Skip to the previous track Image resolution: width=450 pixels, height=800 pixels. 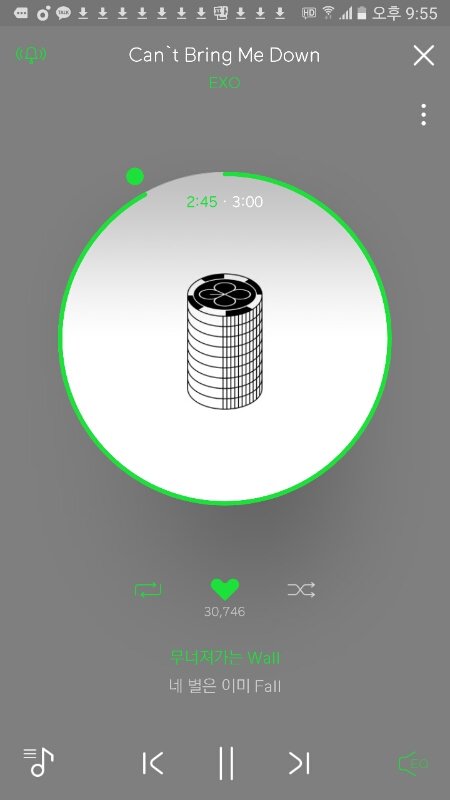click(153, 763)
